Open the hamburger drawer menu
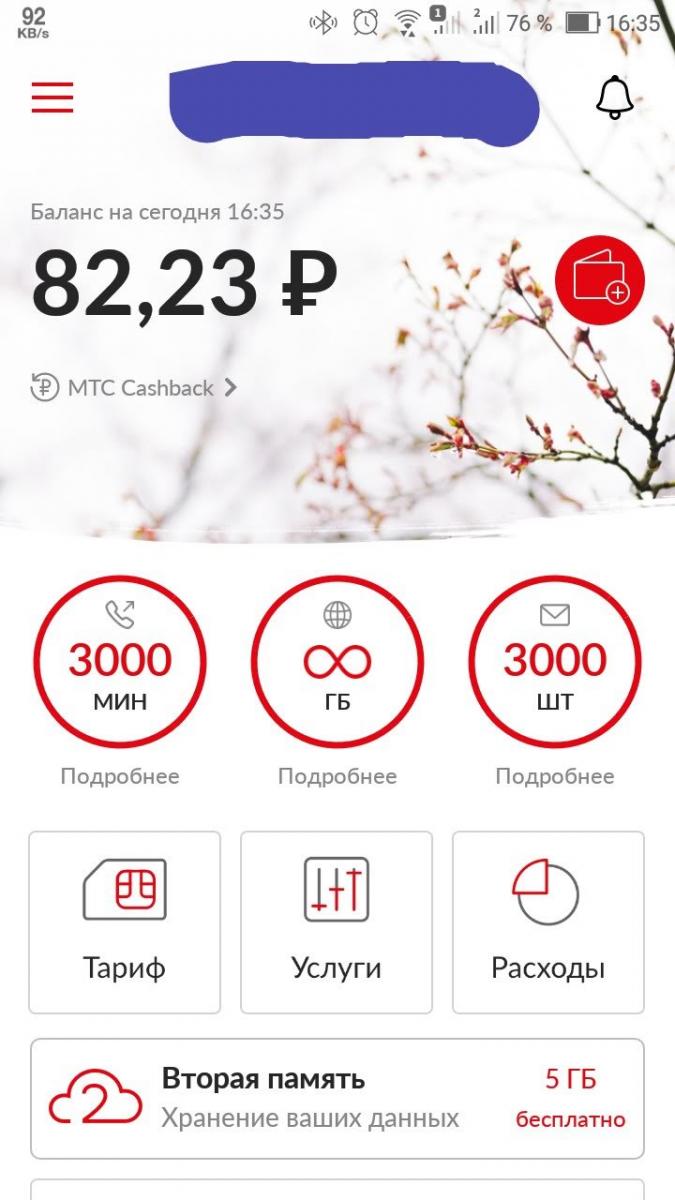 click(x=52, y=96)
